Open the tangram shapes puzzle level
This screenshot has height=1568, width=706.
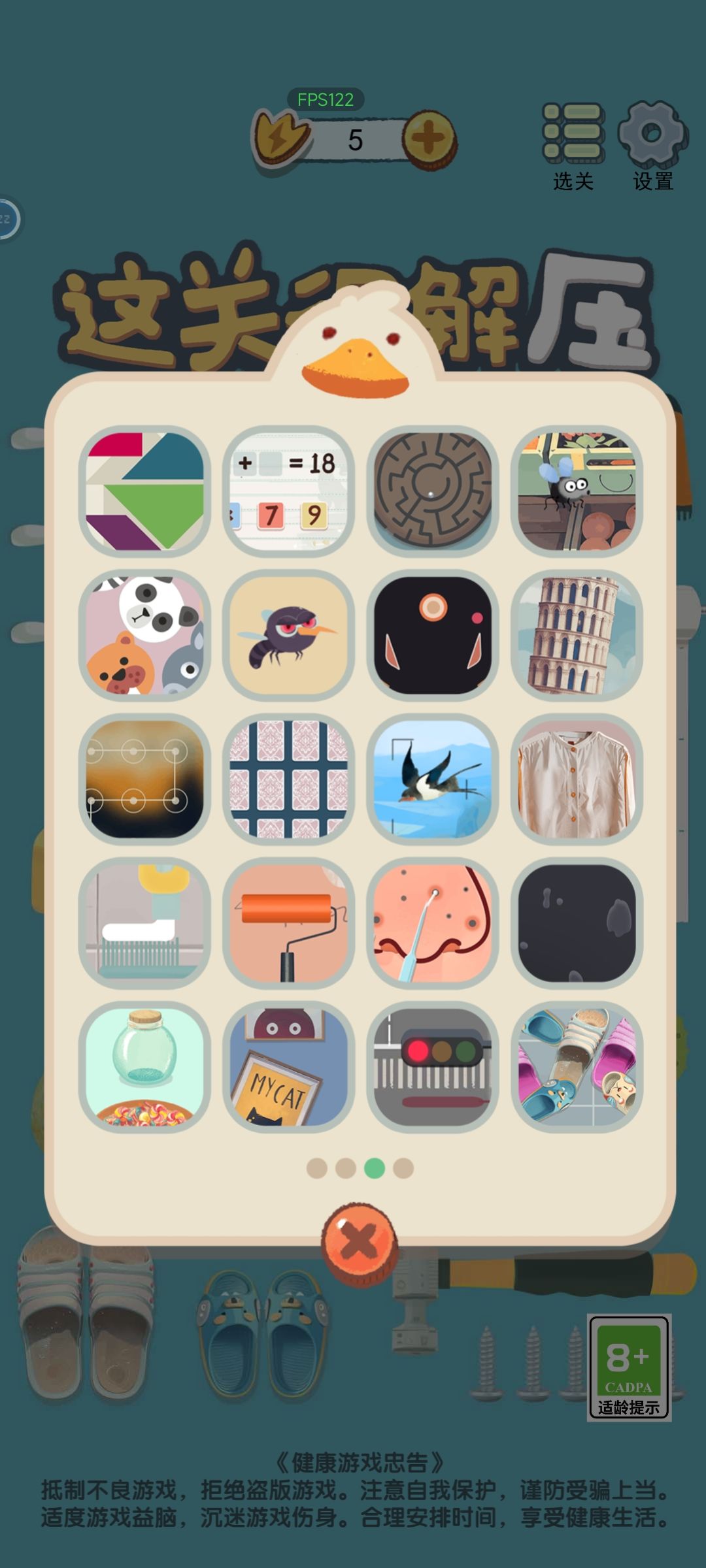[144, 491]
